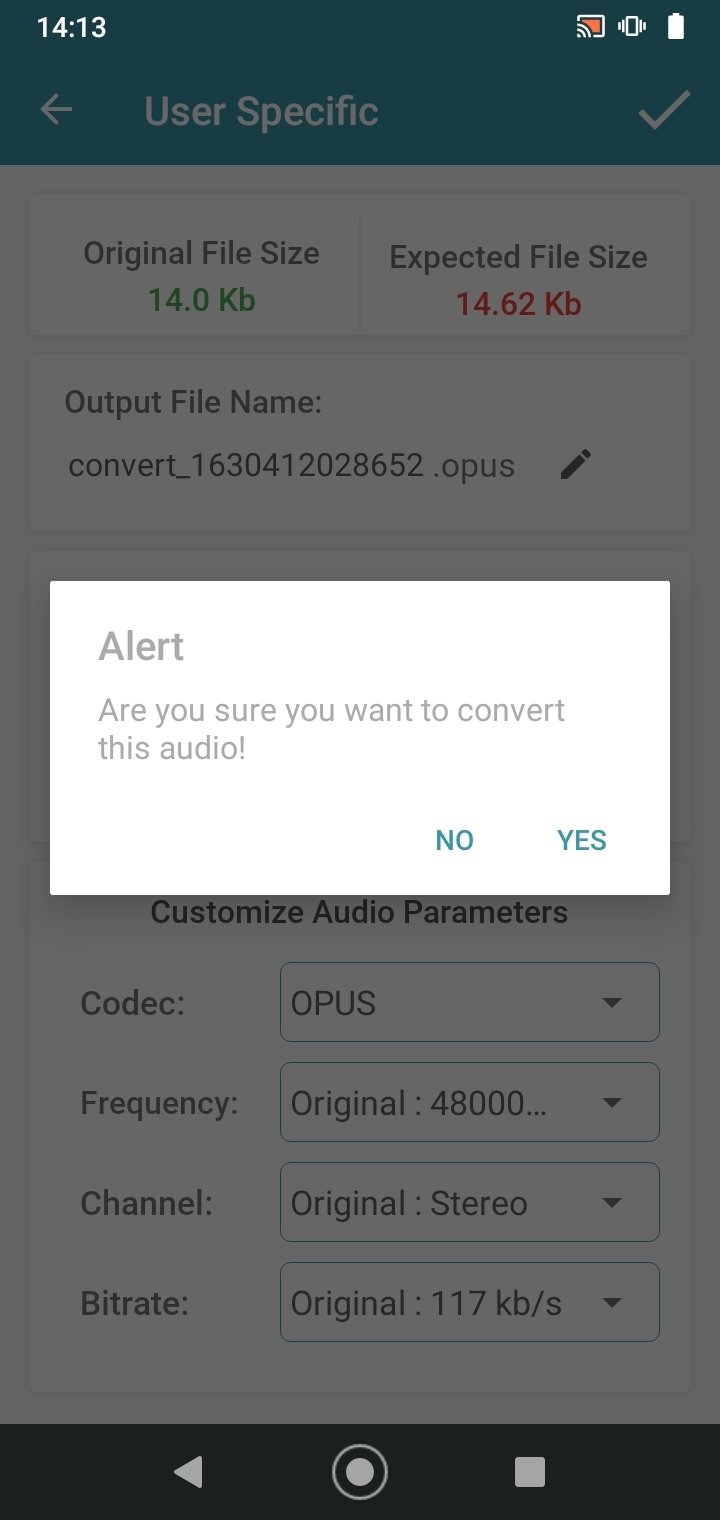Change the Bitrate dropdown value
The image size is (720, 1520).
point(470,1302)
